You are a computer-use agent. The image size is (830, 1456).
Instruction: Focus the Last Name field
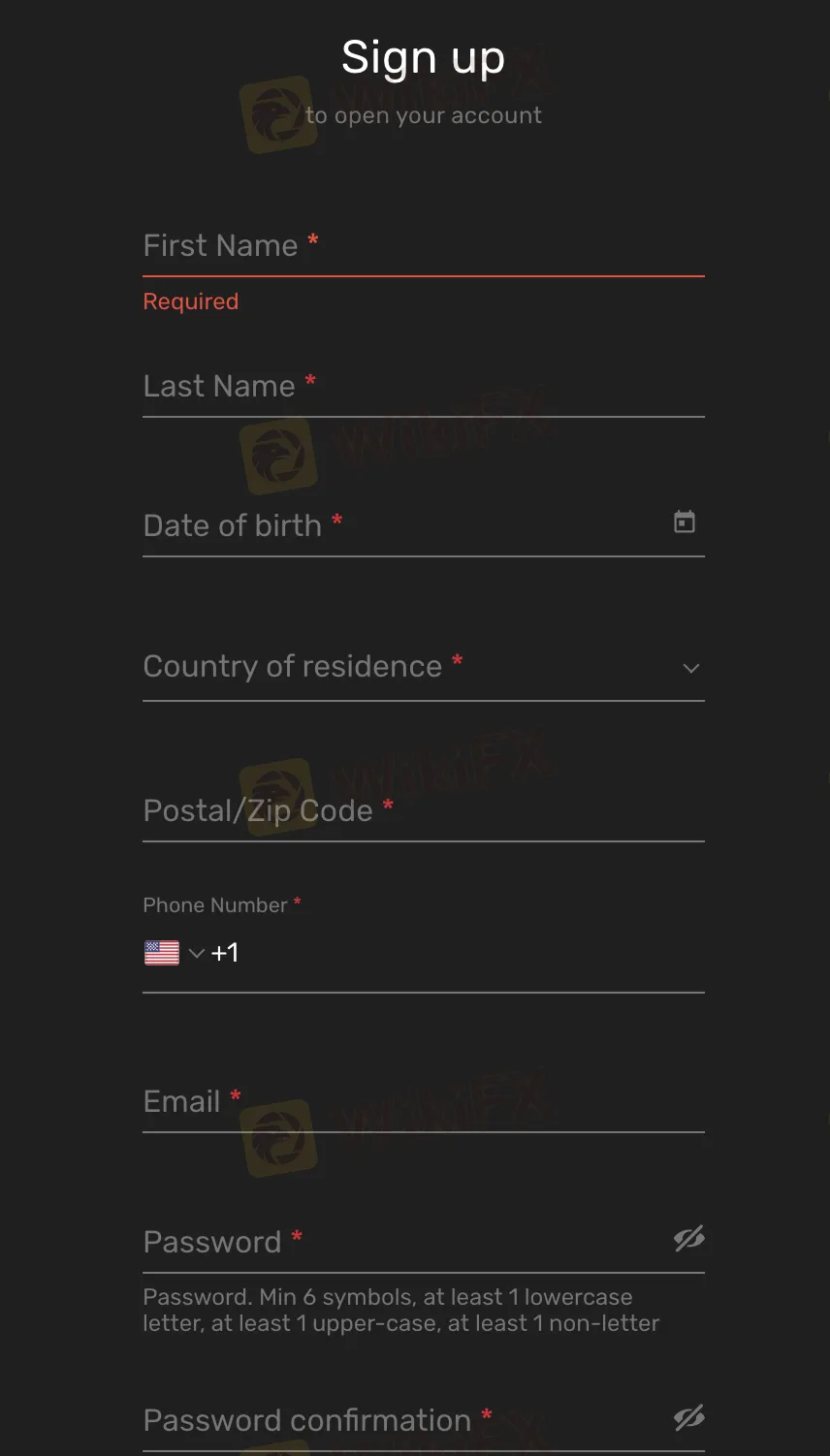[x=423, y=388]
